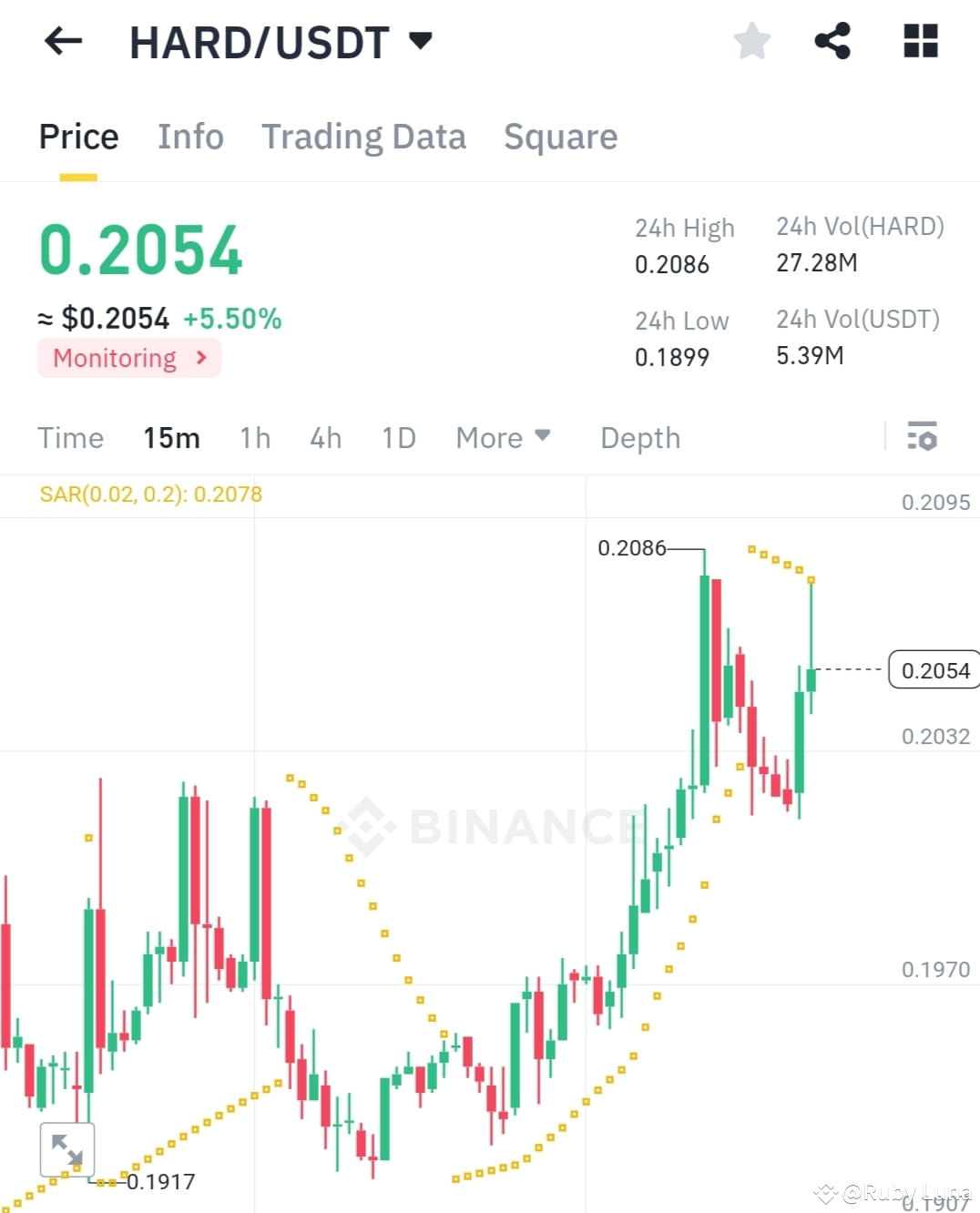The width and height of the screenshot is (980, 1213).
Task: Open the apps grid icon top right
Action: (x=919, y=41)
